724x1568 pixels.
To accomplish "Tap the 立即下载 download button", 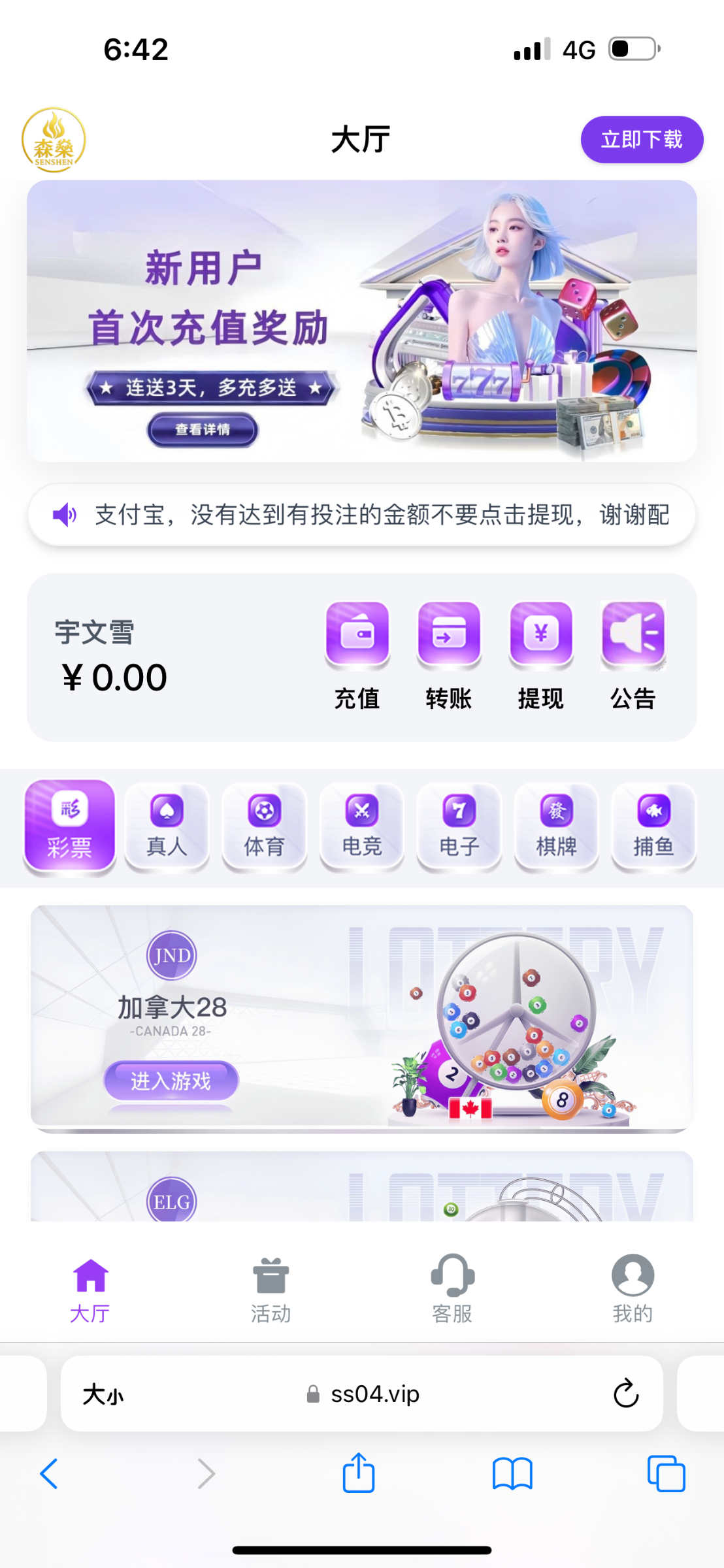I will pyautogui.click(x=641, y=139).
